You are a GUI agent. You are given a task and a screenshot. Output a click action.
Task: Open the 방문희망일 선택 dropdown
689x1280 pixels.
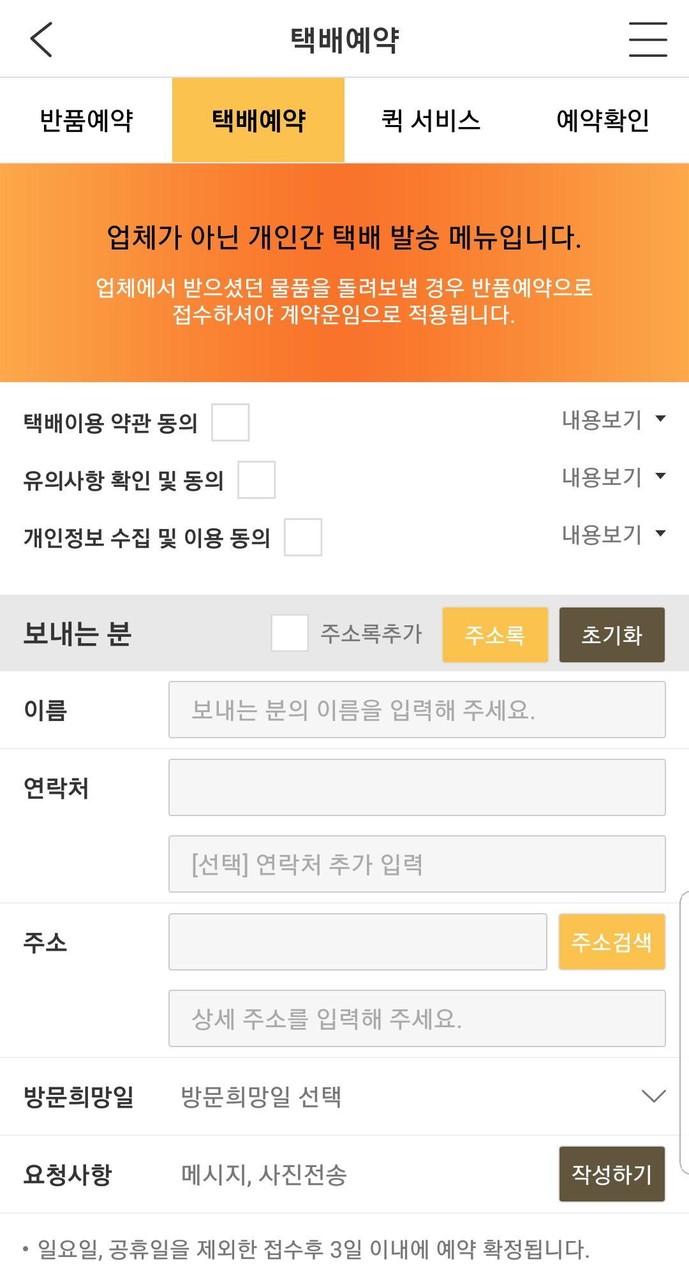(420, 1097)
